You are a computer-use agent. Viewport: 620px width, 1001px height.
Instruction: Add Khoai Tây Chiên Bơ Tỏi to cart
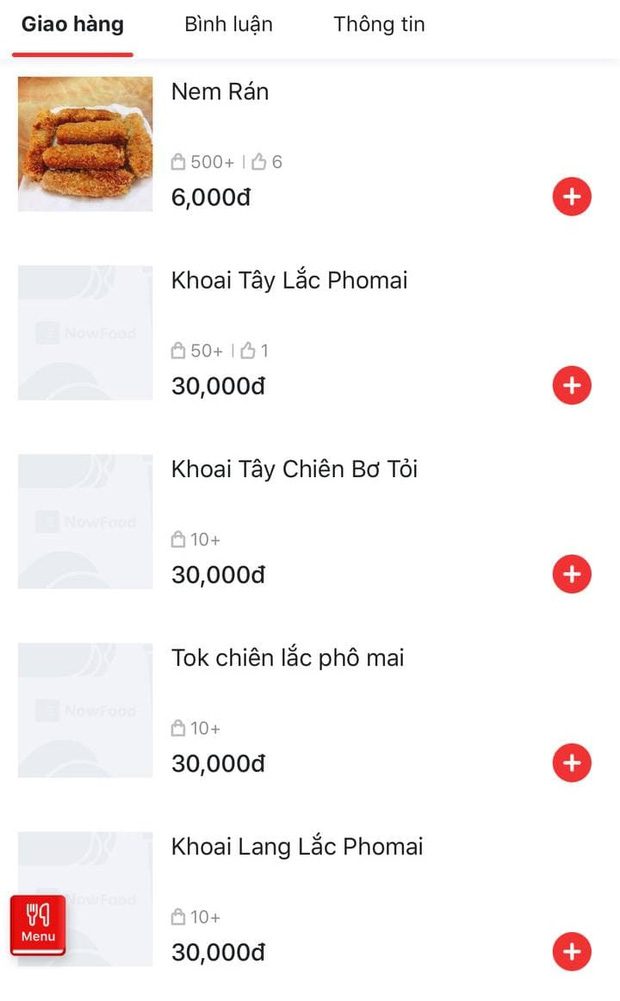pos(572,574)
